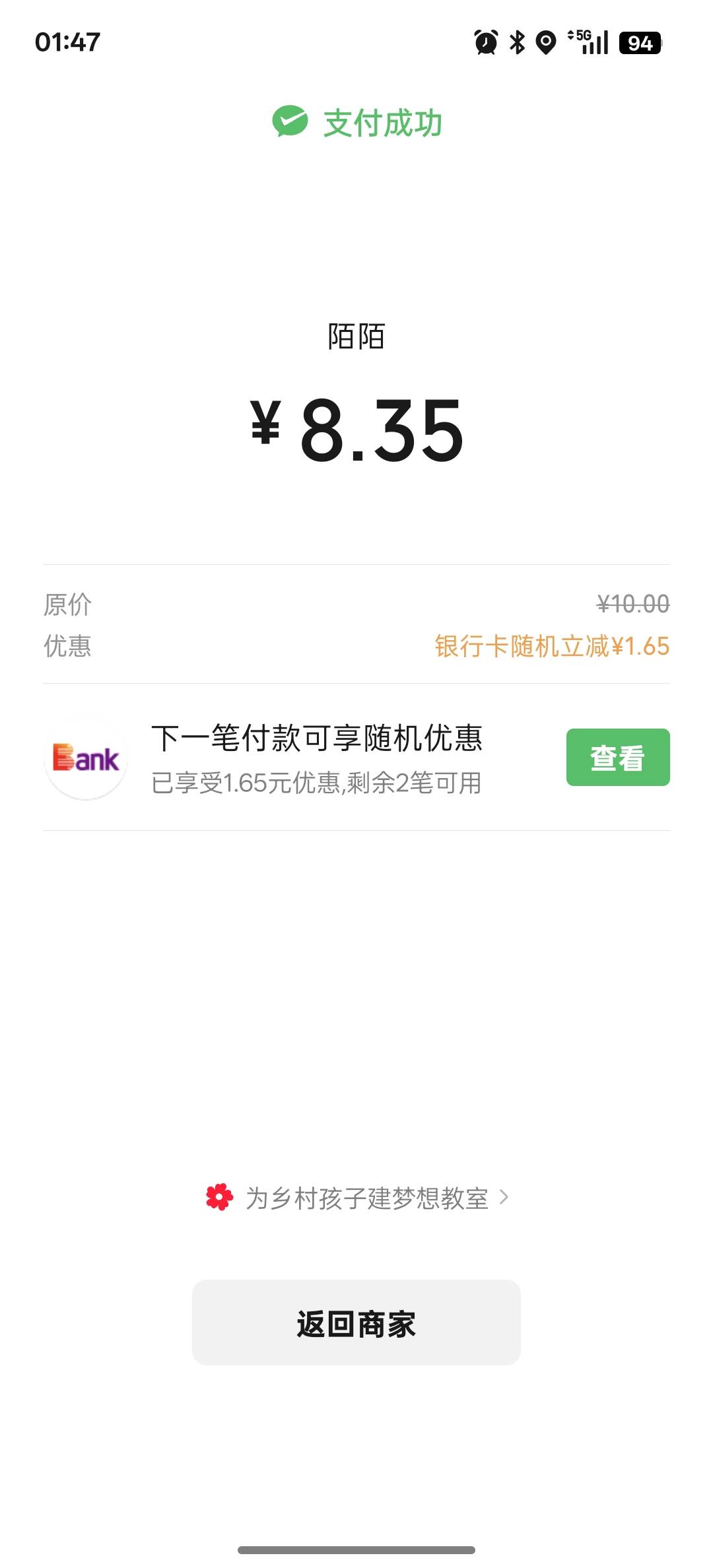The width and height of the screenshot is (713, 1568).
Task: Open 为乡村孩子建梦想教室 charity link
Action: click(357, 1197)
